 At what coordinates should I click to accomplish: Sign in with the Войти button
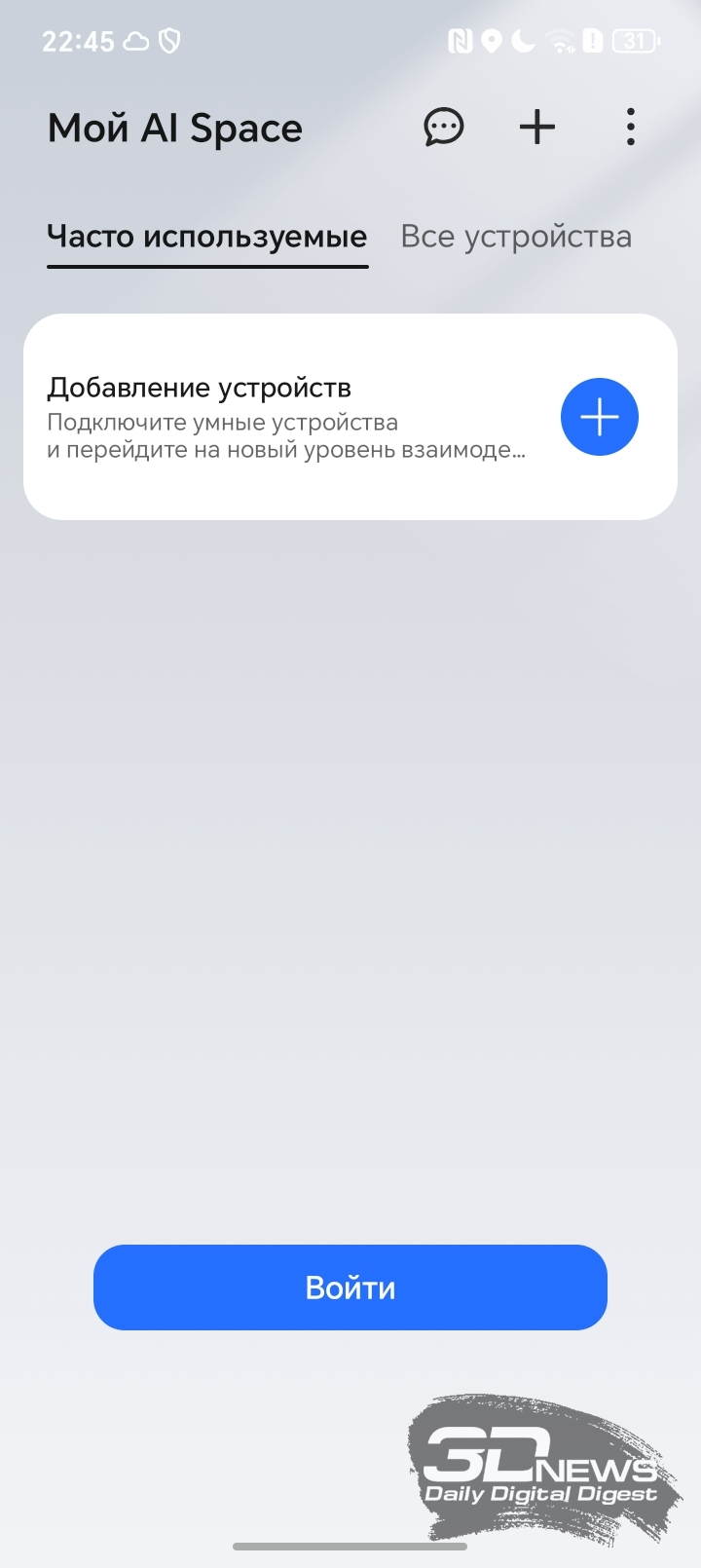[x=350, y=1287]
